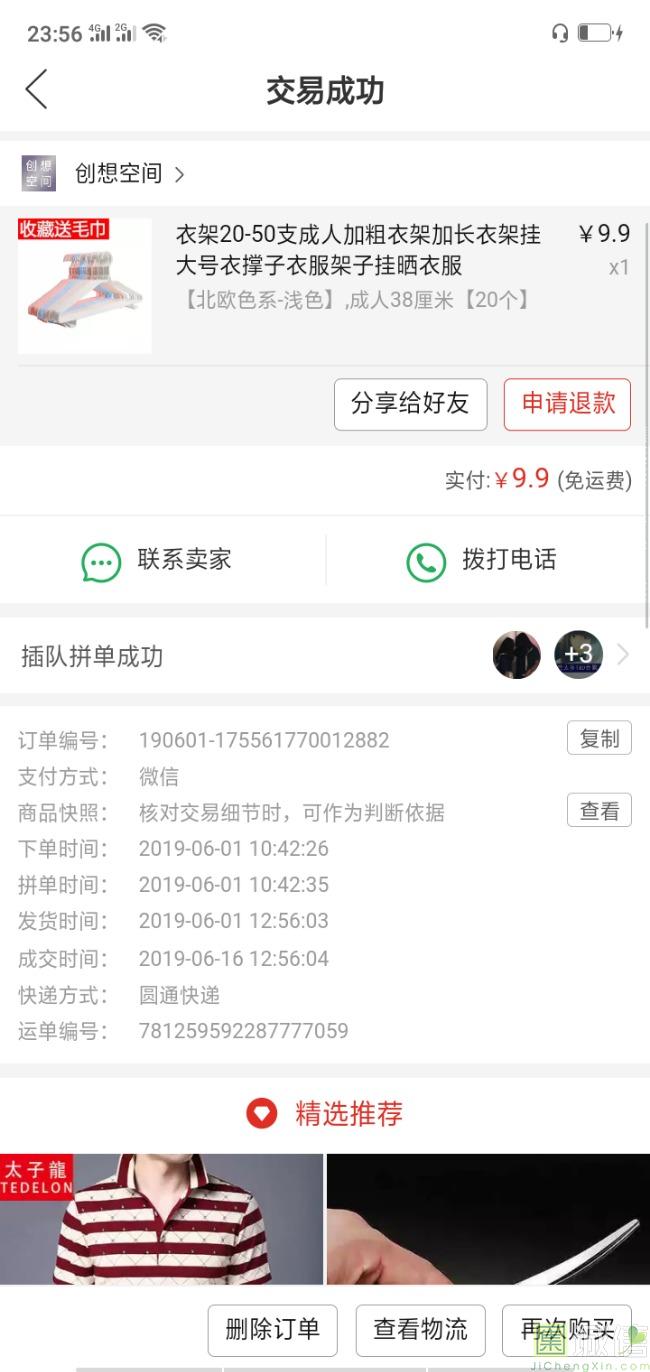Delete this order with 删除订单
Viewport: 650px width, 1372px height.
[x=272, y=1330]
